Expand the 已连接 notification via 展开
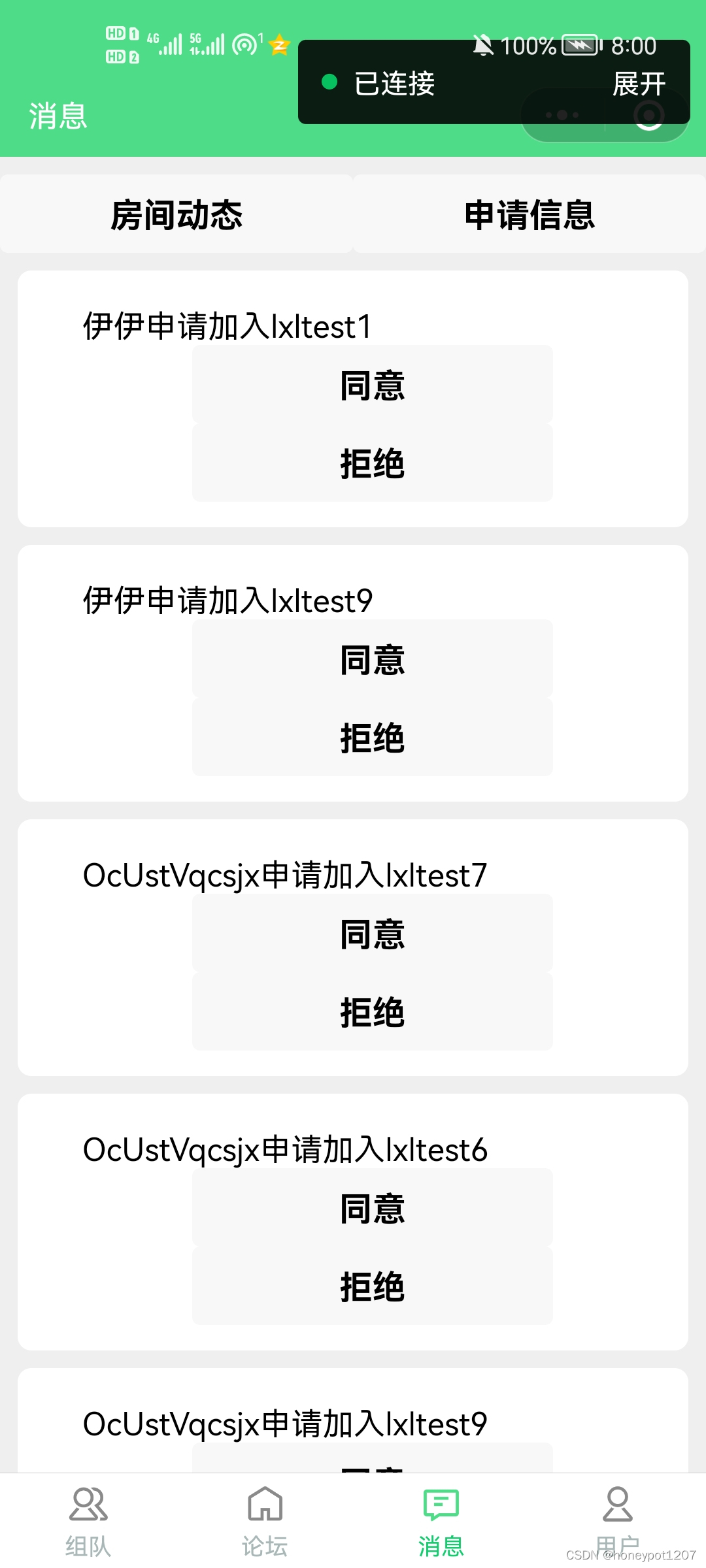 pos(639,84)
